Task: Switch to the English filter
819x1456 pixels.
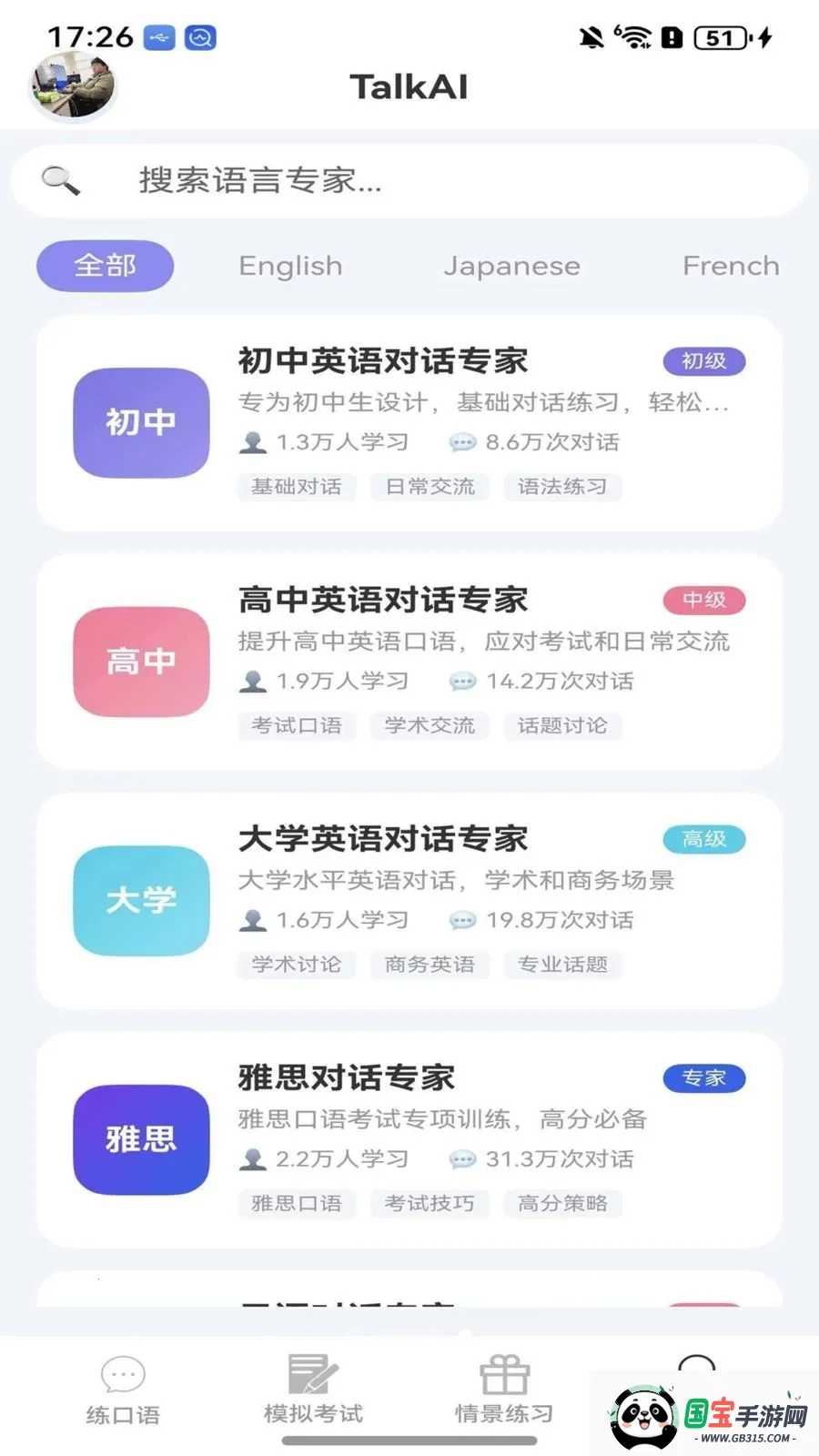Action: 290,266
